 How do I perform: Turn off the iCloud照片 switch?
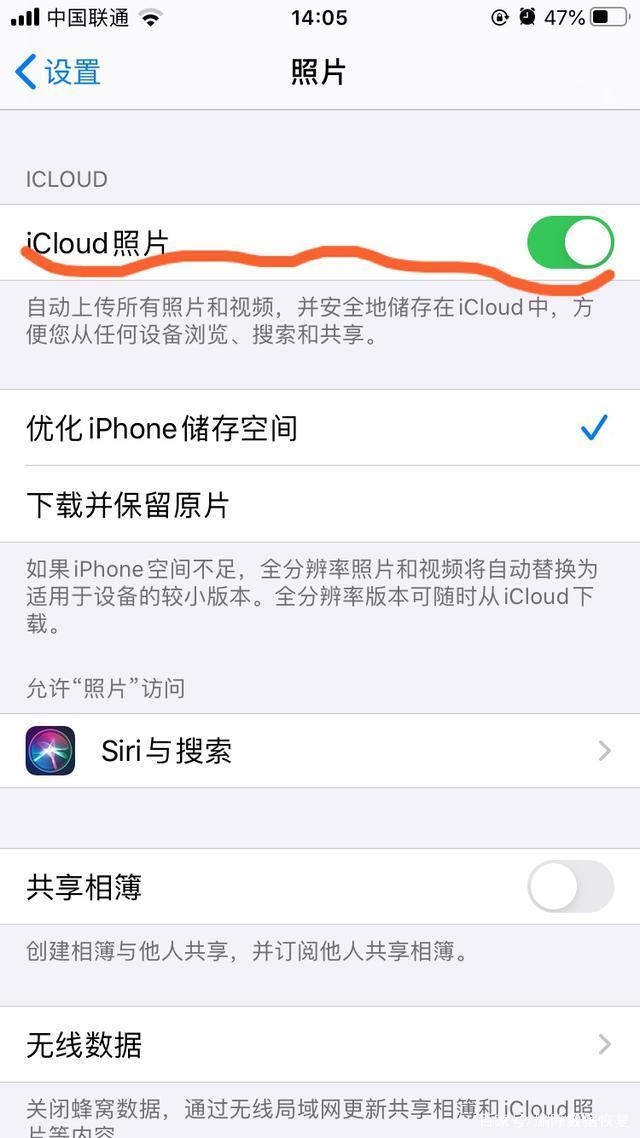click(x=569, y=243)
